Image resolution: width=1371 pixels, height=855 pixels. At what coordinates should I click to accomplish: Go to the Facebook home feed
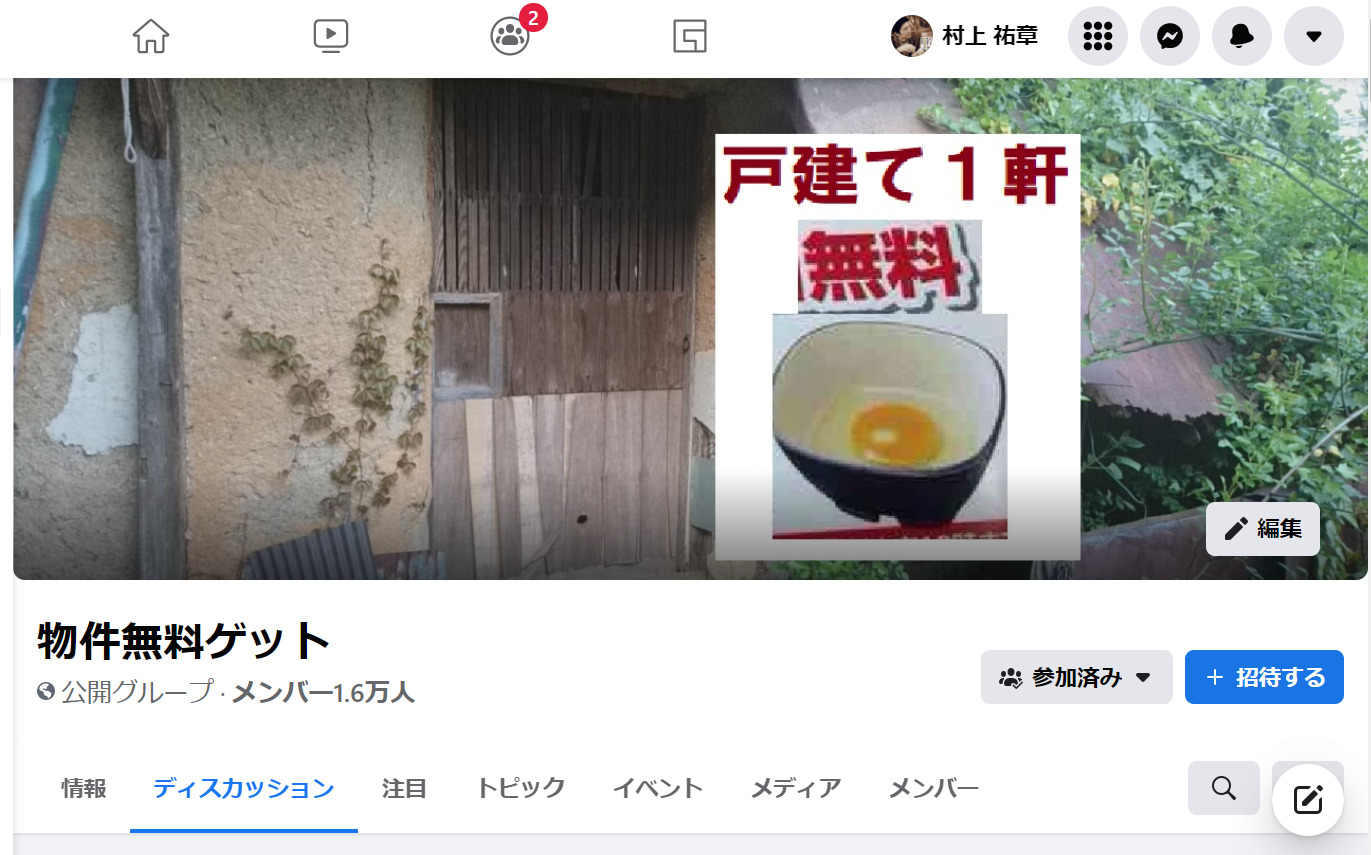coord(151,37)
